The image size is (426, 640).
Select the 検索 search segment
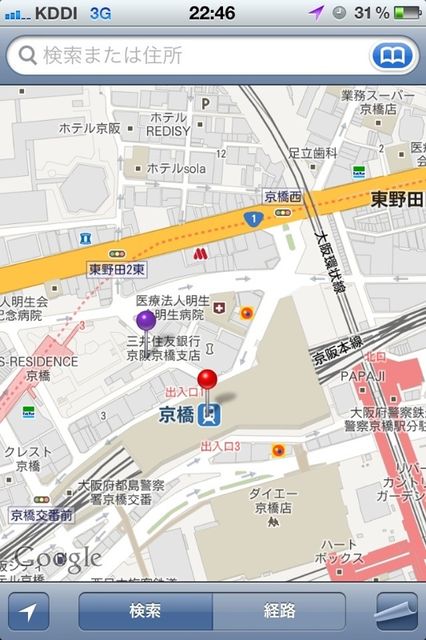[x=145, y=611]
